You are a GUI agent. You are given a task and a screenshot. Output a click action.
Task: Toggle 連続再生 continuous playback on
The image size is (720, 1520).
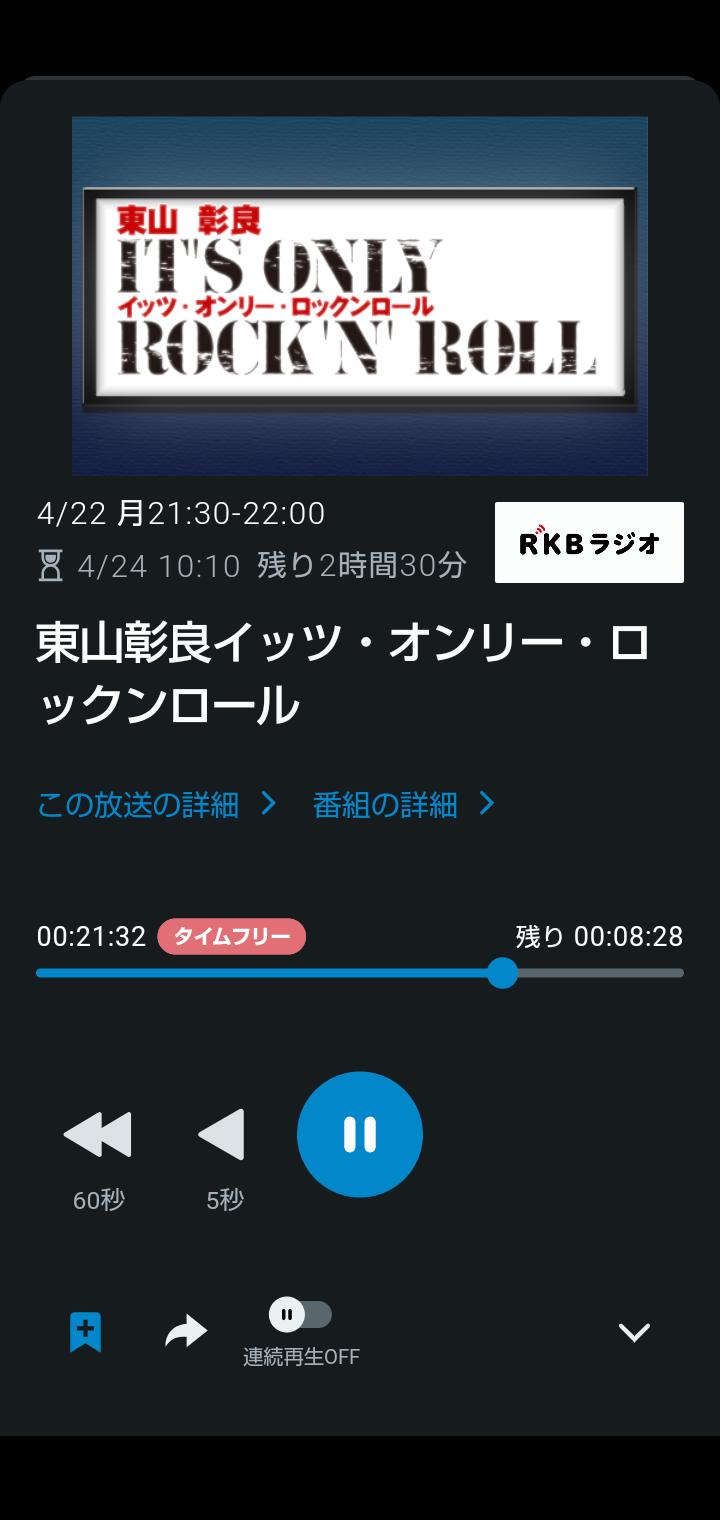pyautogui.click(x=300, y=1314)
